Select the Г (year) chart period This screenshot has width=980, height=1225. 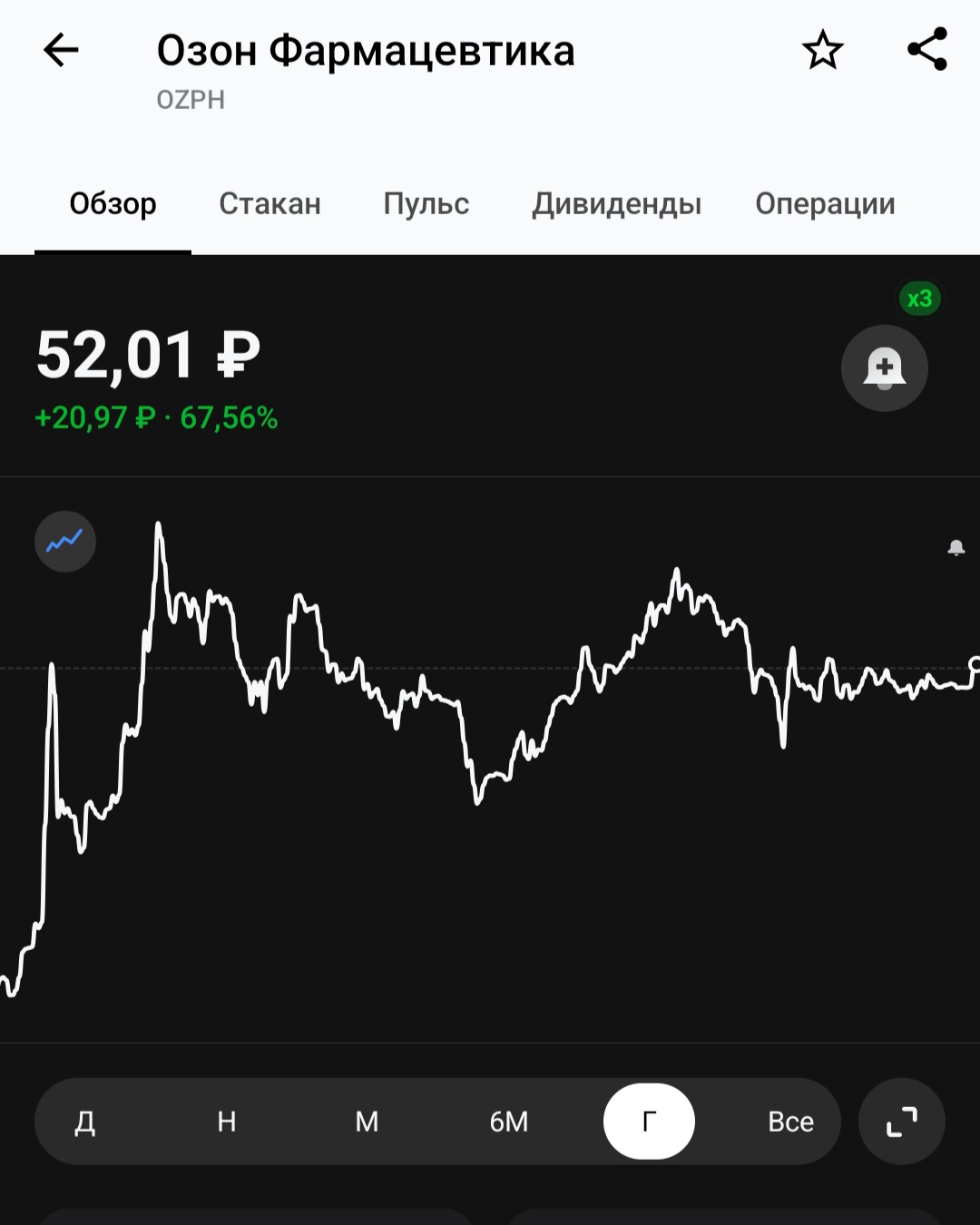pyautogui.click(x=649, y=1122)
